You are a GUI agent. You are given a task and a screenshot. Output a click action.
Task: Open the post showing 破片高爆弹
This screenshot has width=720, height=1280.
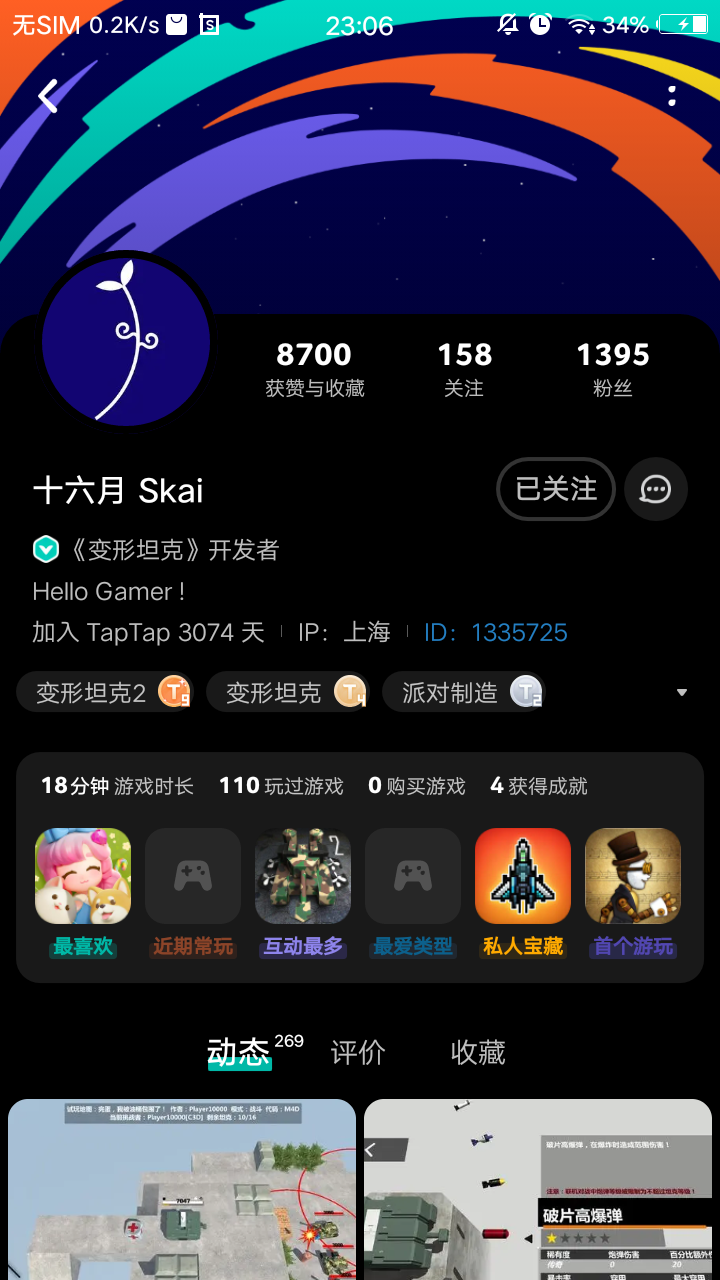click(x=538, y=1190)
